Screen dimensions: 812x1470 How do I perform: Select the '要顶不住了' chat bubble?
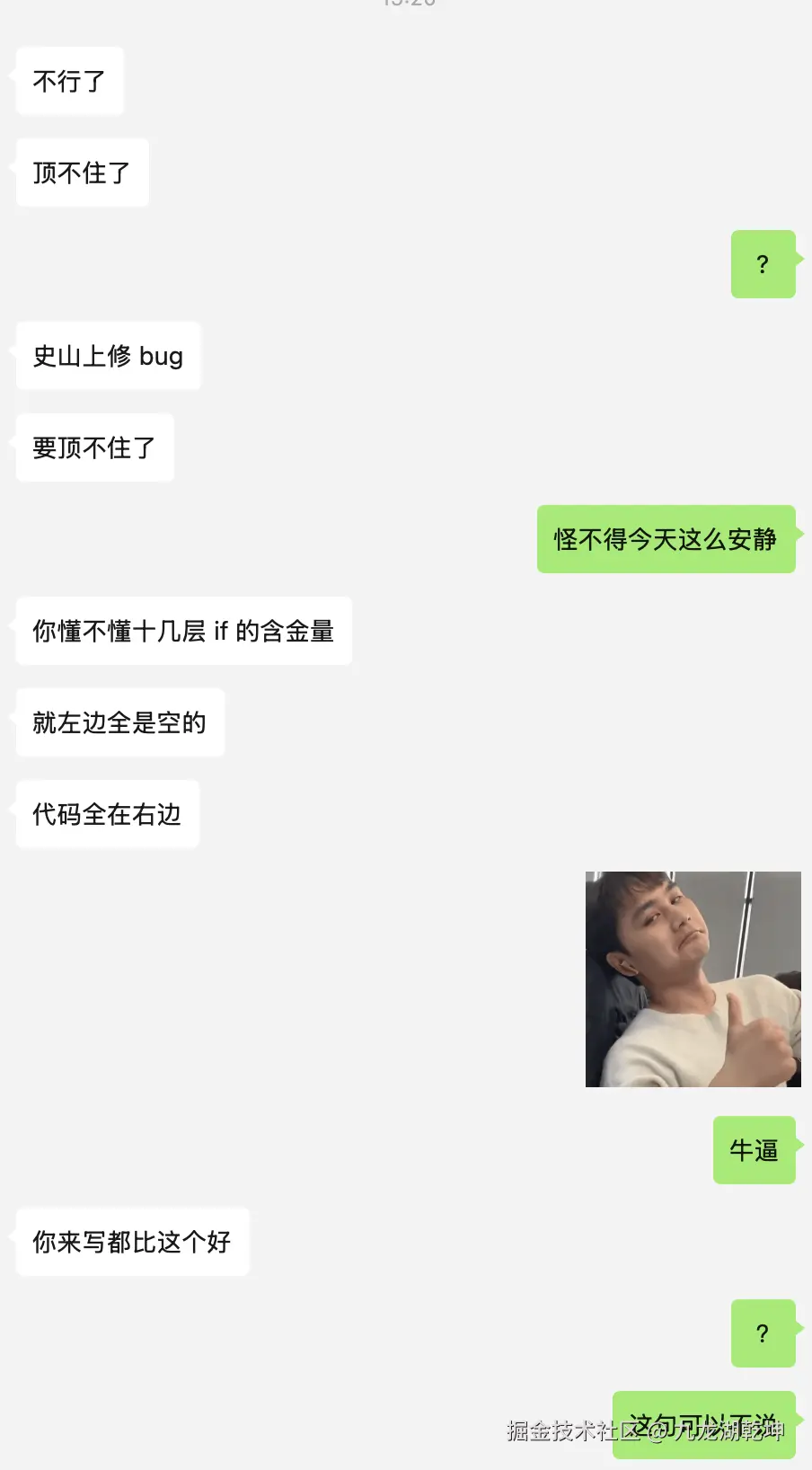point(94,447)
